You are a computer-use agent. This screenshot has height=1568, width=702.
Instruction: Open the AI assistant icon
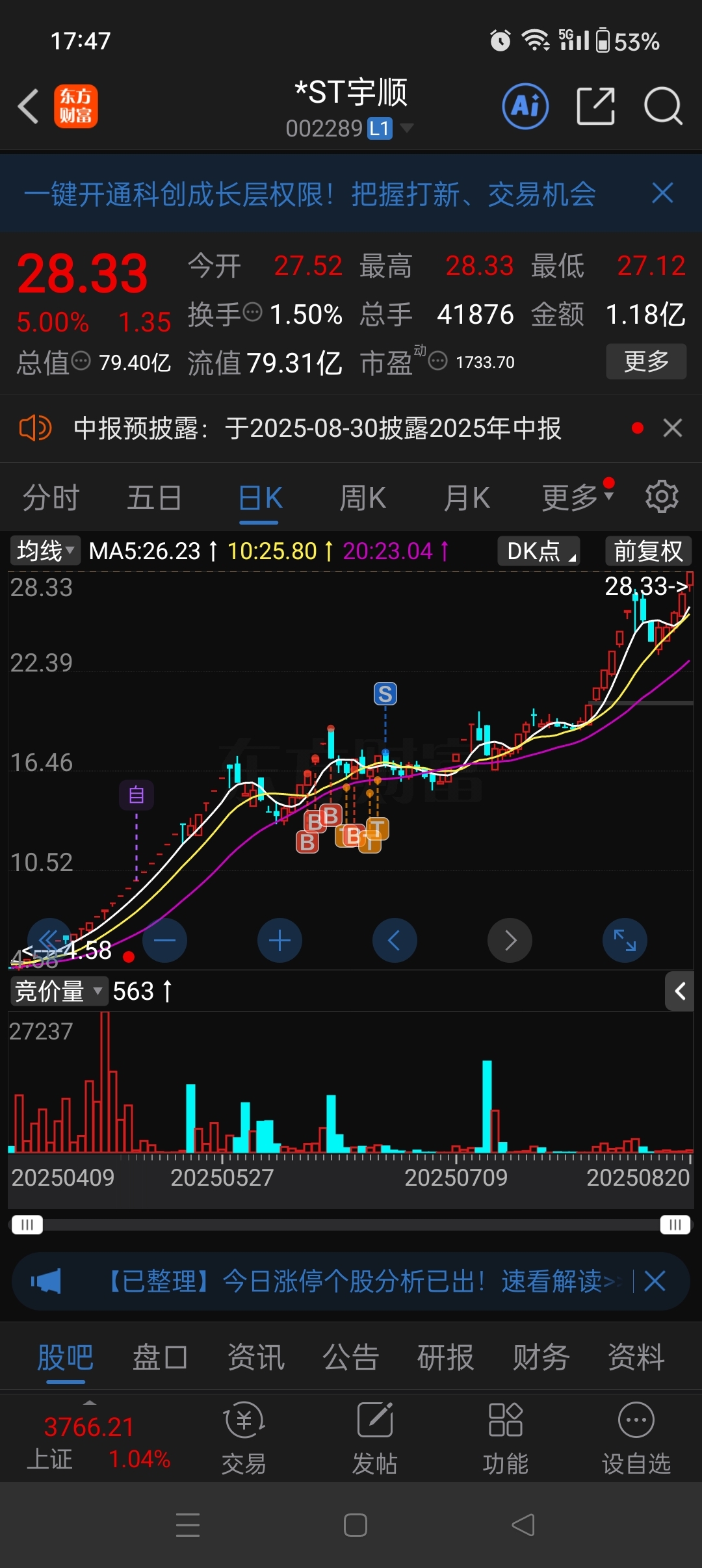525,106
